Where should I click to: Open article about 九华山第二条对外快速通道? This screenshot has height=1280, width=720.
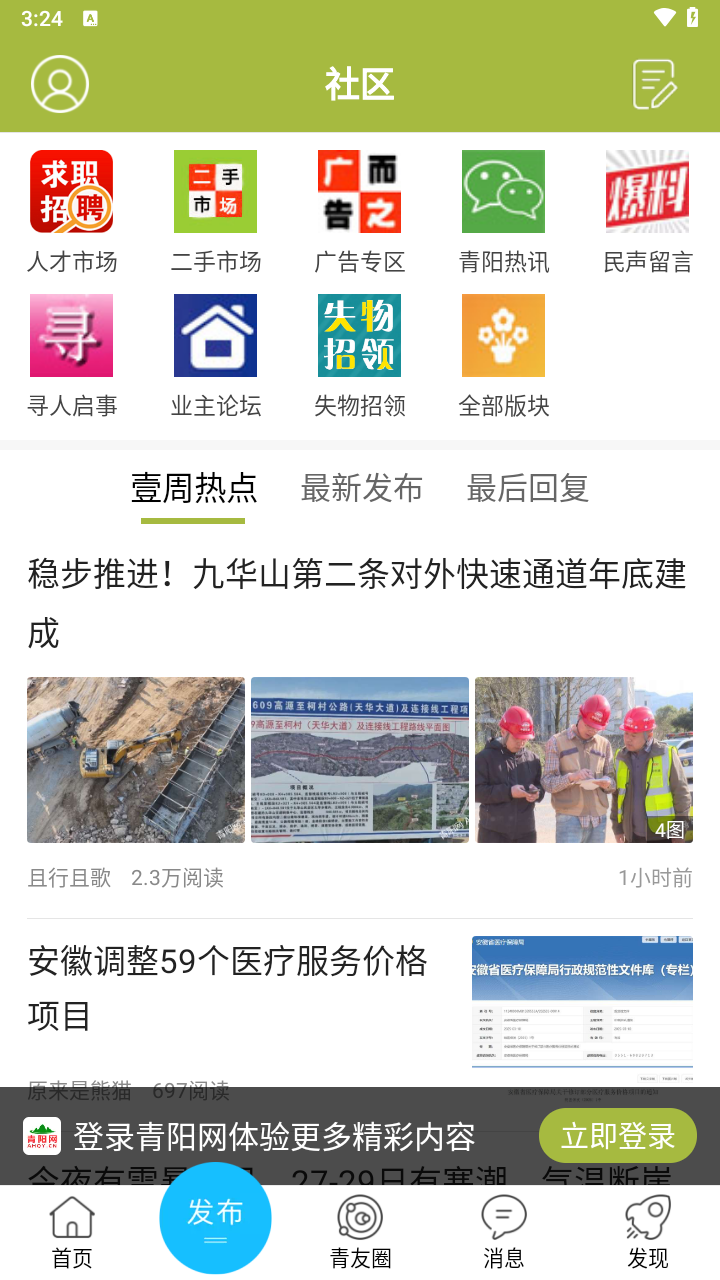point(358,602)
